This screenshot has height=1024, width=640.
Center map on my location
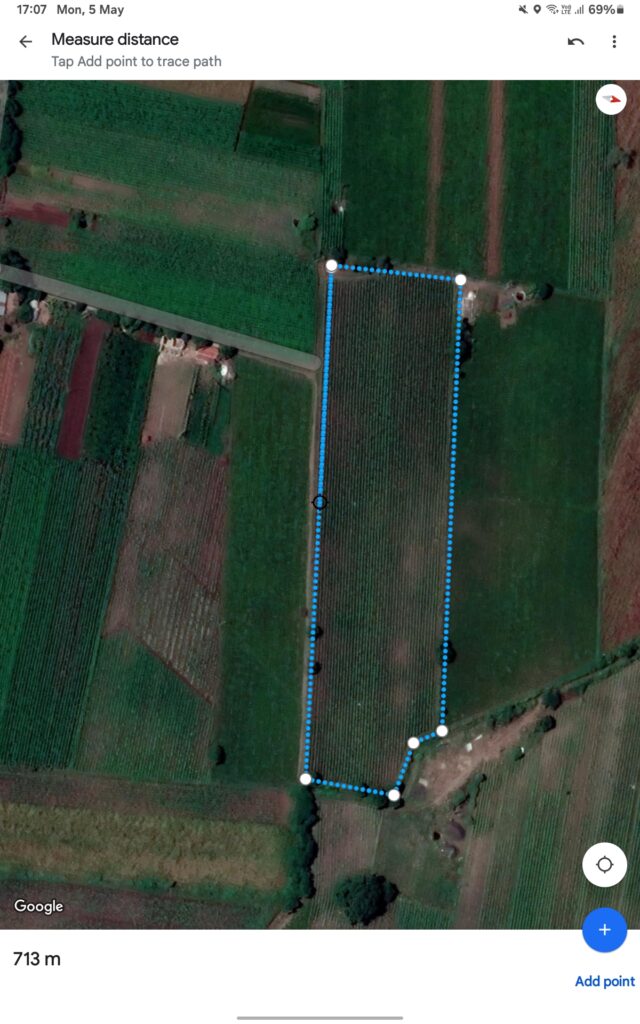click(x=604, y=865)
